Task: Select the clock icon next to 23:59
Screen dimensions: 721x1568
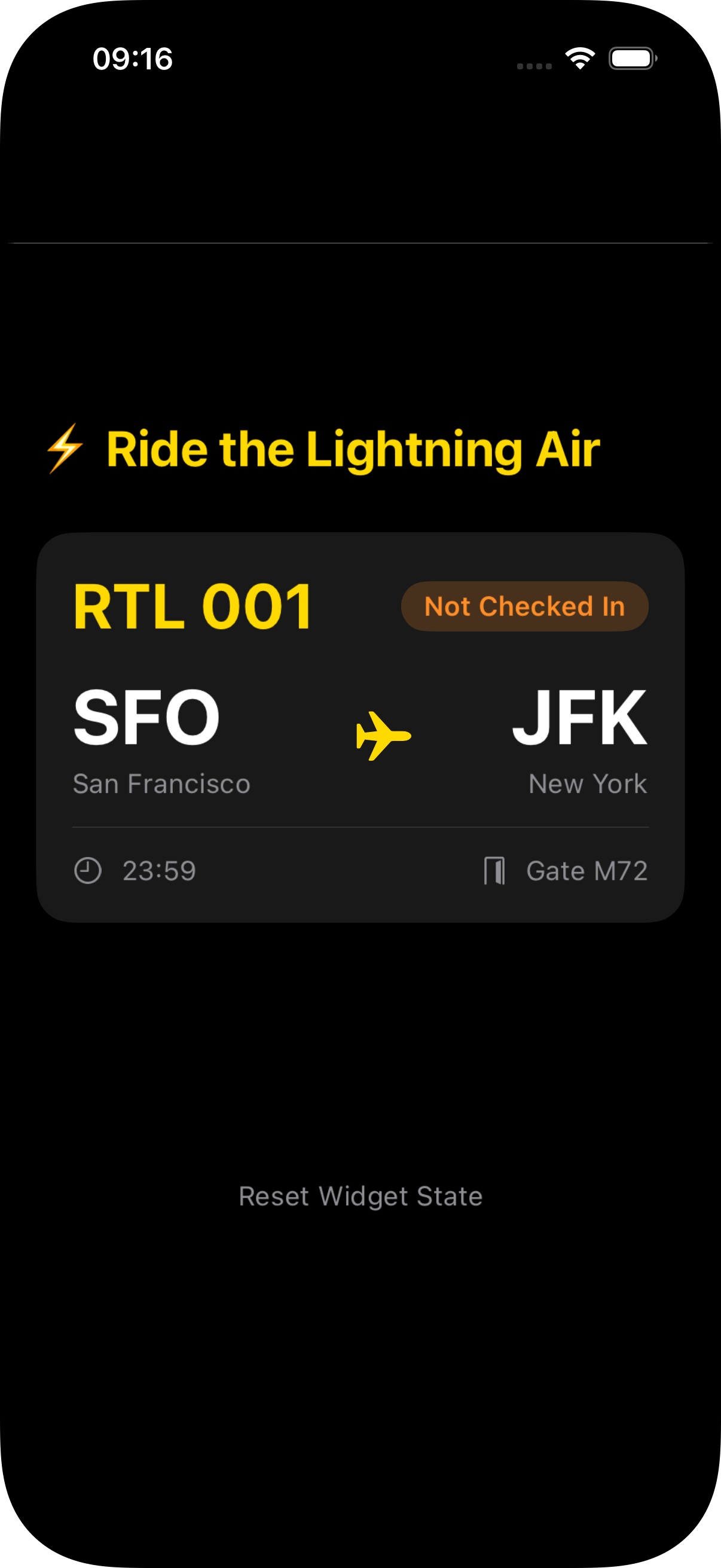Action: [87, 871]
